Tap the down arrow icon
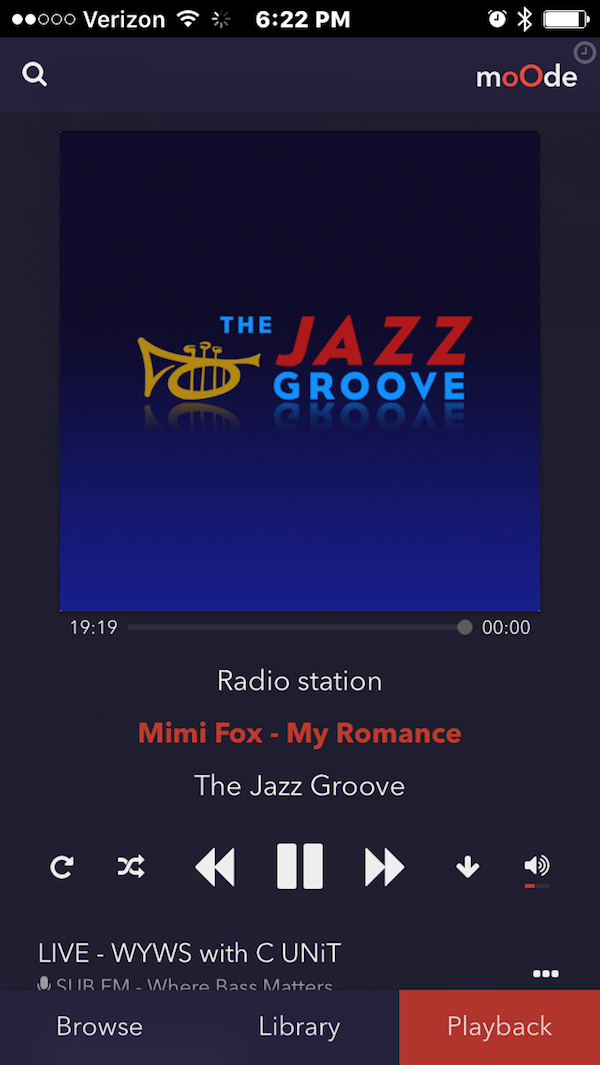Viewport: 600px width, 1065px height. [x=467, y=867]
